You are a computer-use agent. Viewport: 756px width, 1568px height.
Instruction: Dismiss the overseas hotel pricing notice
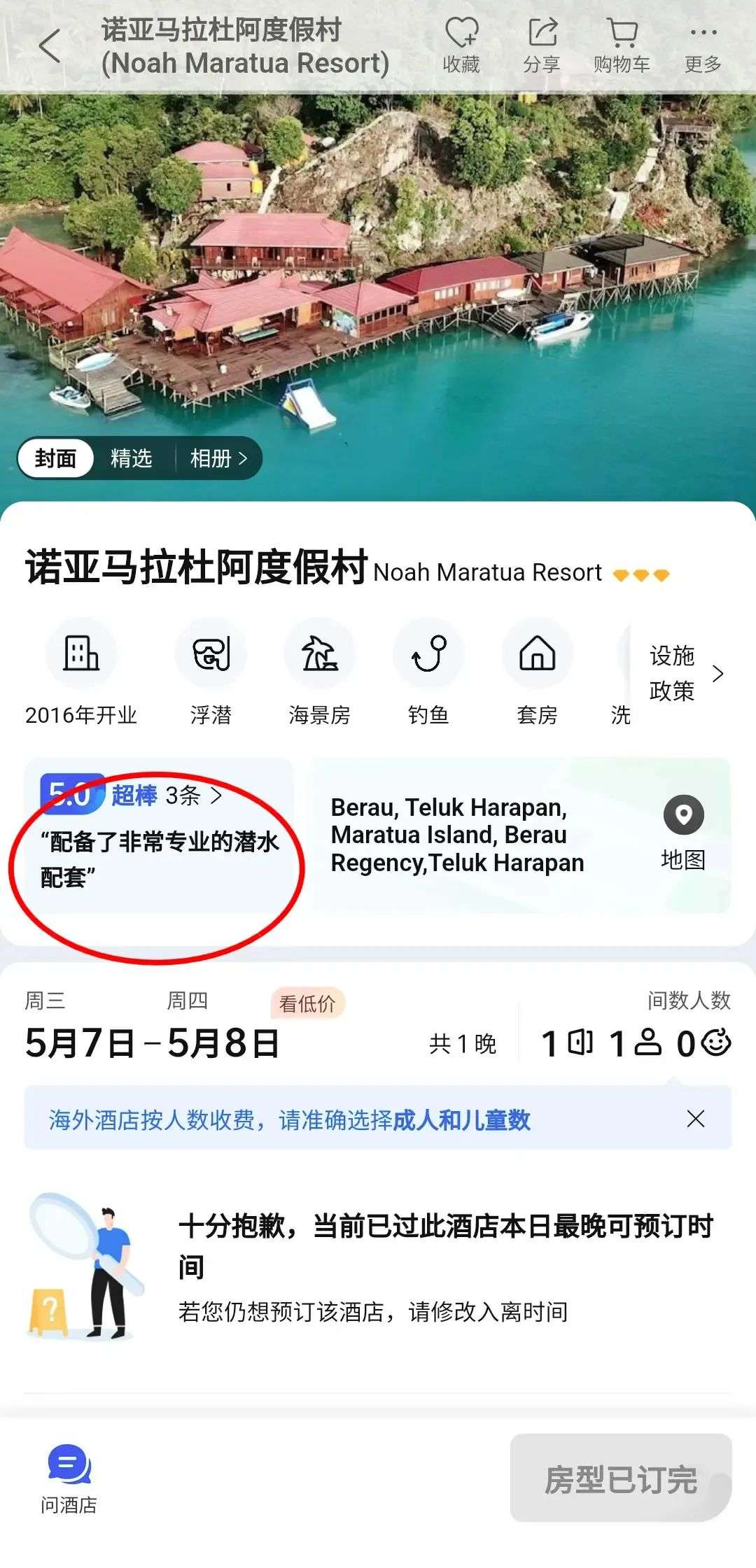[x=696, y=1119]
